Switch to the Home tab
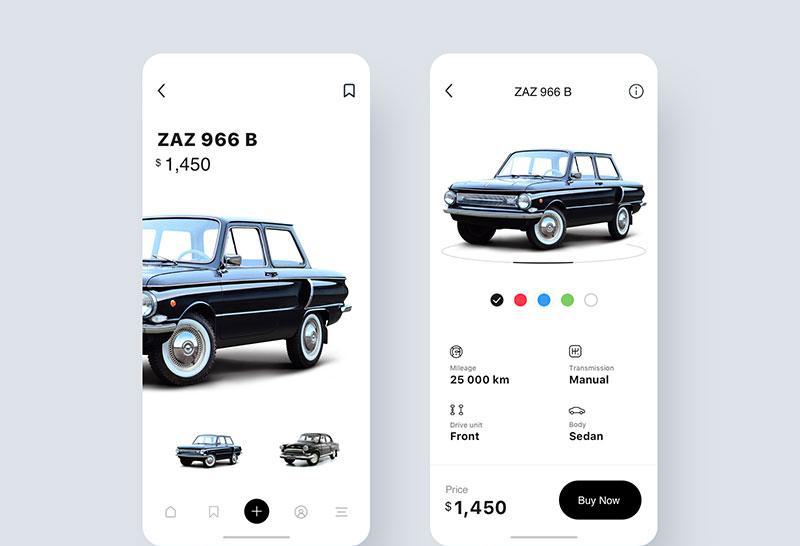 (x=170, y=512)
